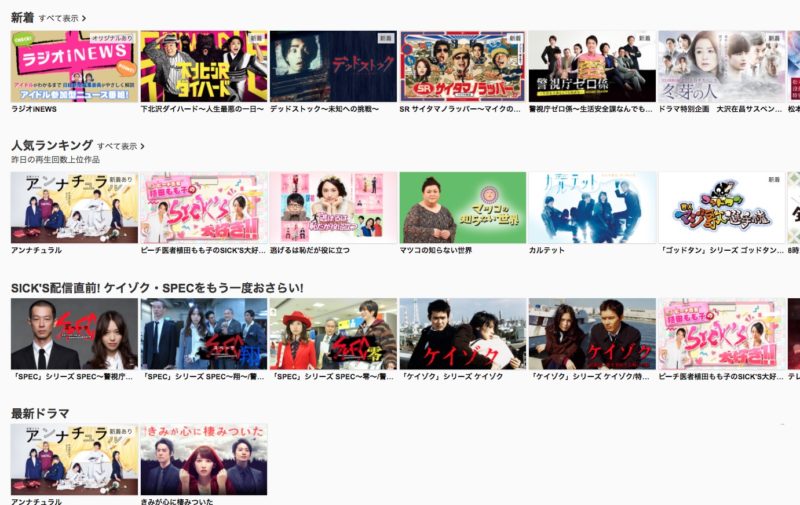Show all items in 人気ランキング section
800x505 pixels.
click(120, 146)
